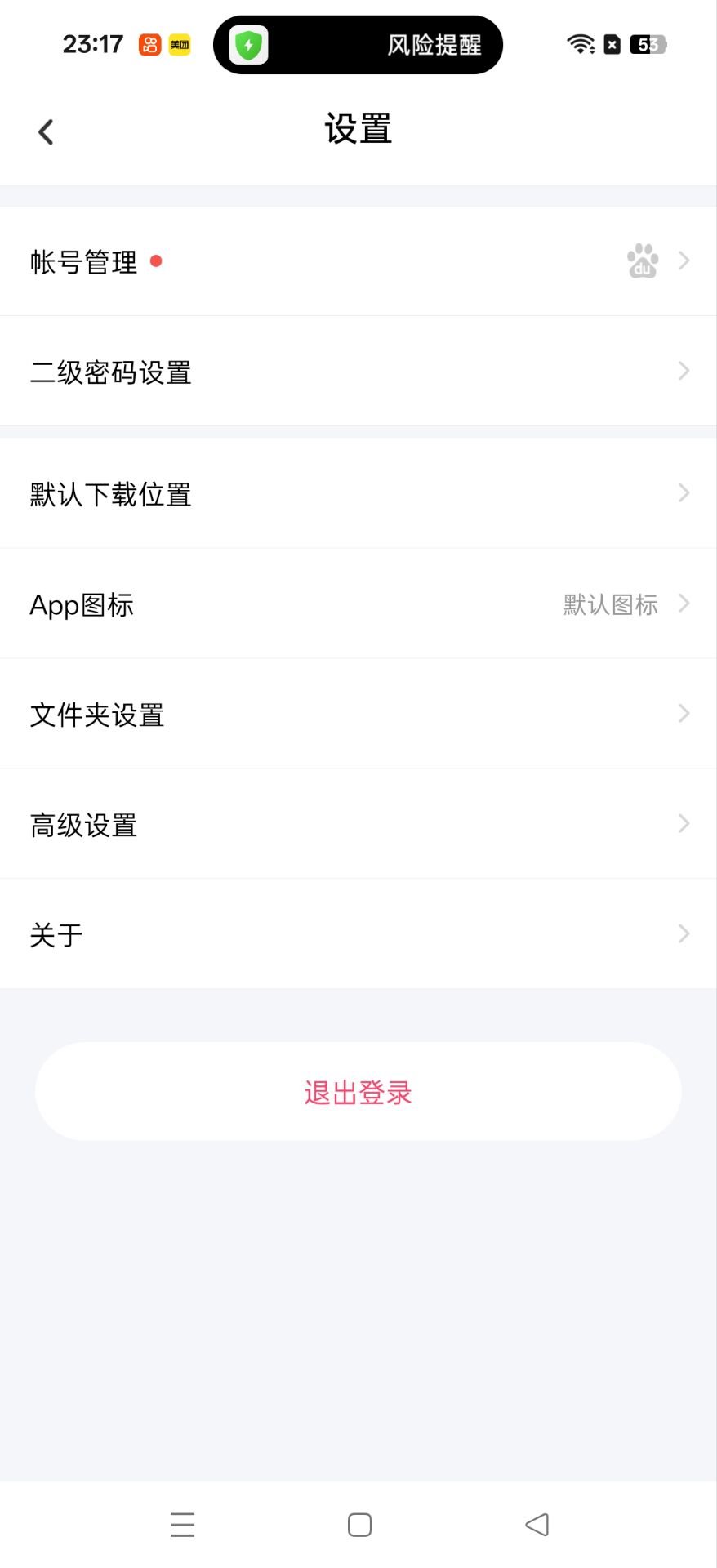Open the 风险提醒 notification pill
717x1568 pixels.
click(x=358, y=45)
